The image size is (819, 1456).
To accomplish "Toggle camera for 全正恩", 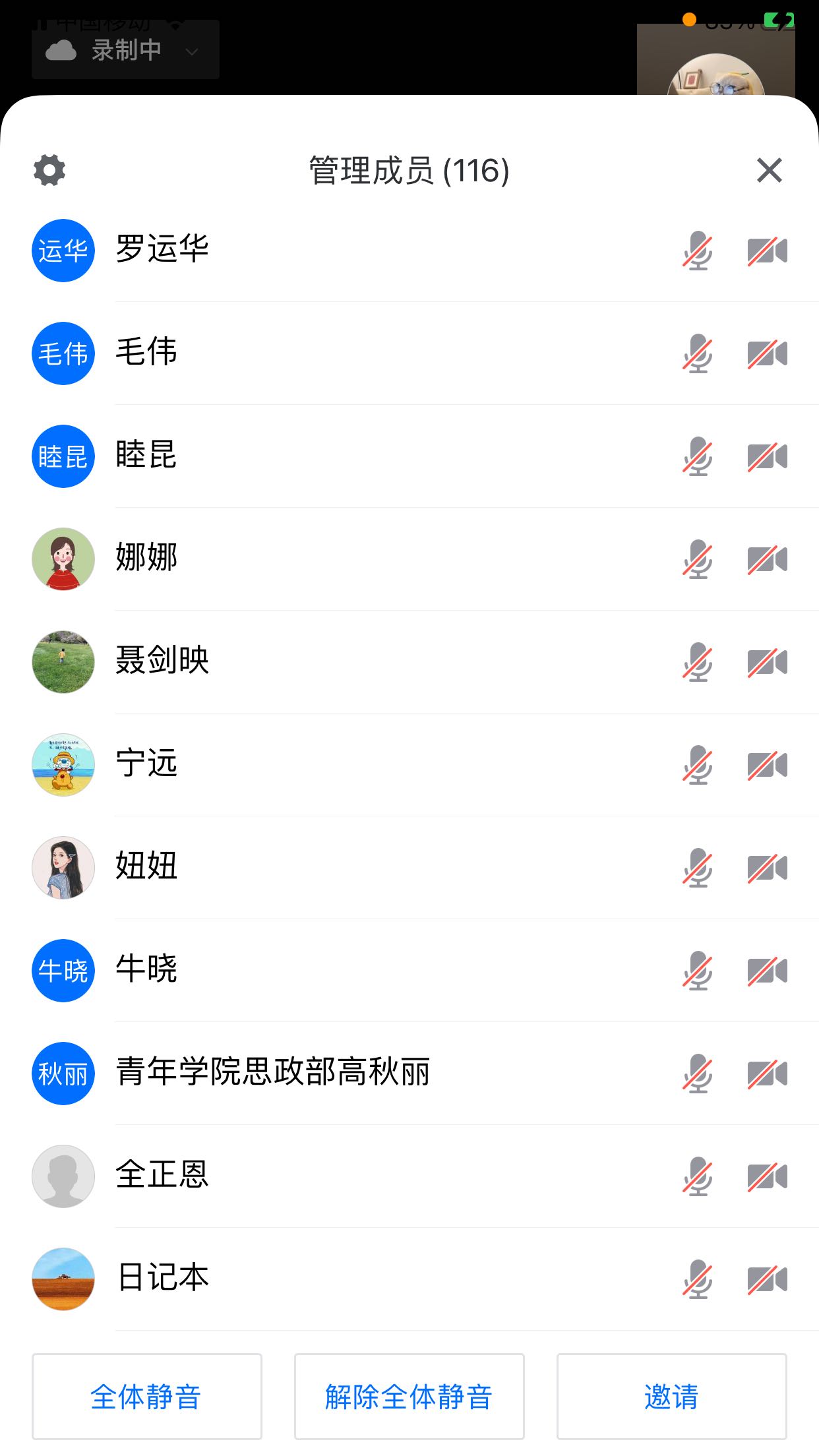I will 767,1177.
